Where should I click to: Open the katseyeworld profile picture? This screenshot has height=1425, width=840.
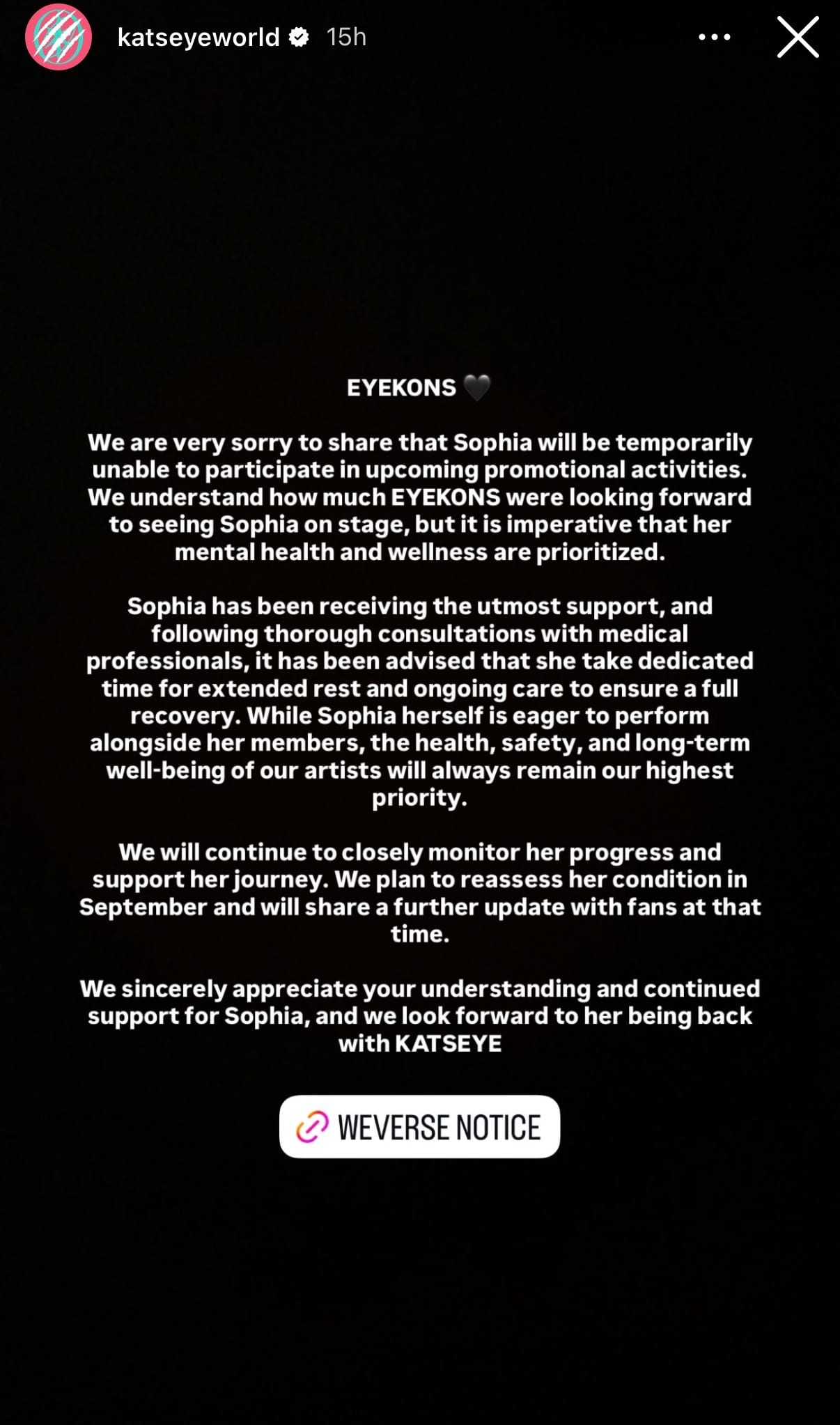point(59,37)
